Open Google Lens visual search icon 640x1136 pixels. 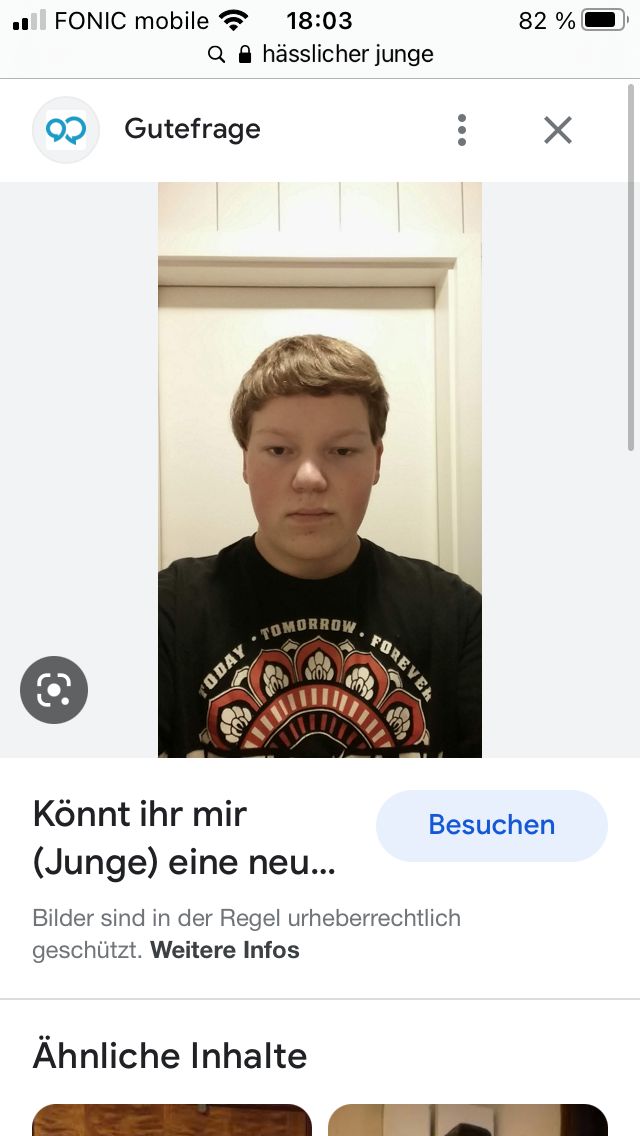pos(54,690)
